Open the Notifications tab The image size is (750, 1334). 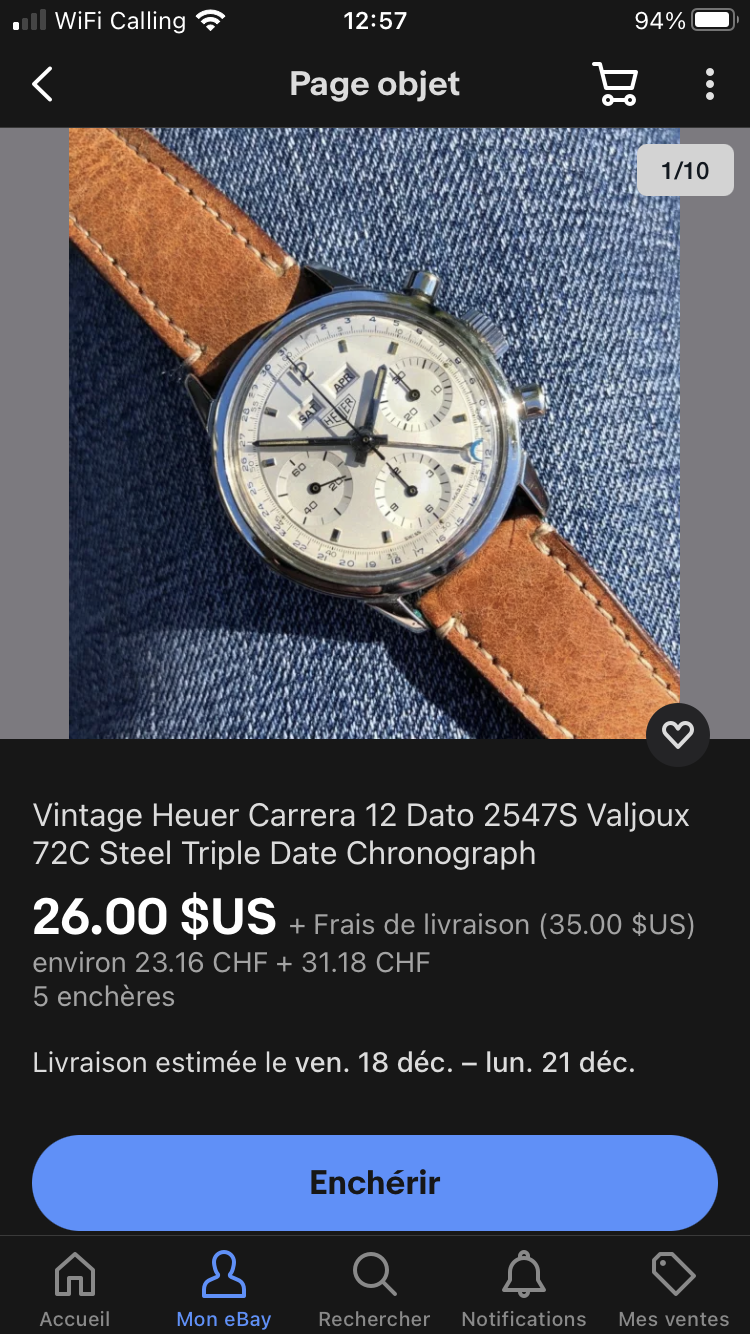(524, 1290)
